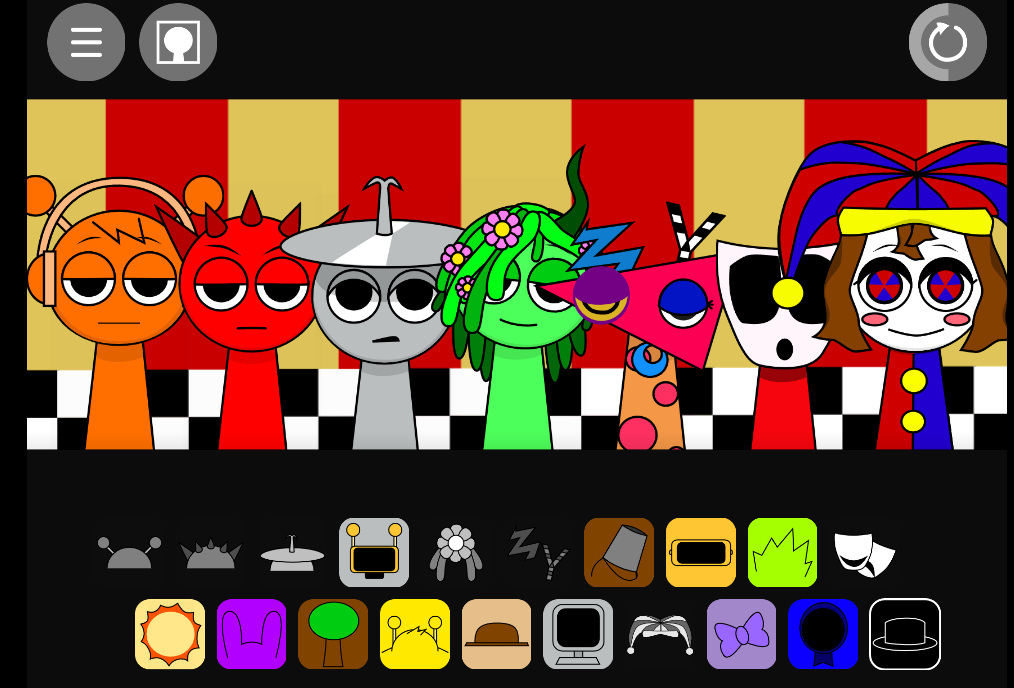Pick the brown bowler hat icon
The width and height of the screenshot is (1014, 688).
pyautogui.click(x=497, y=634)
